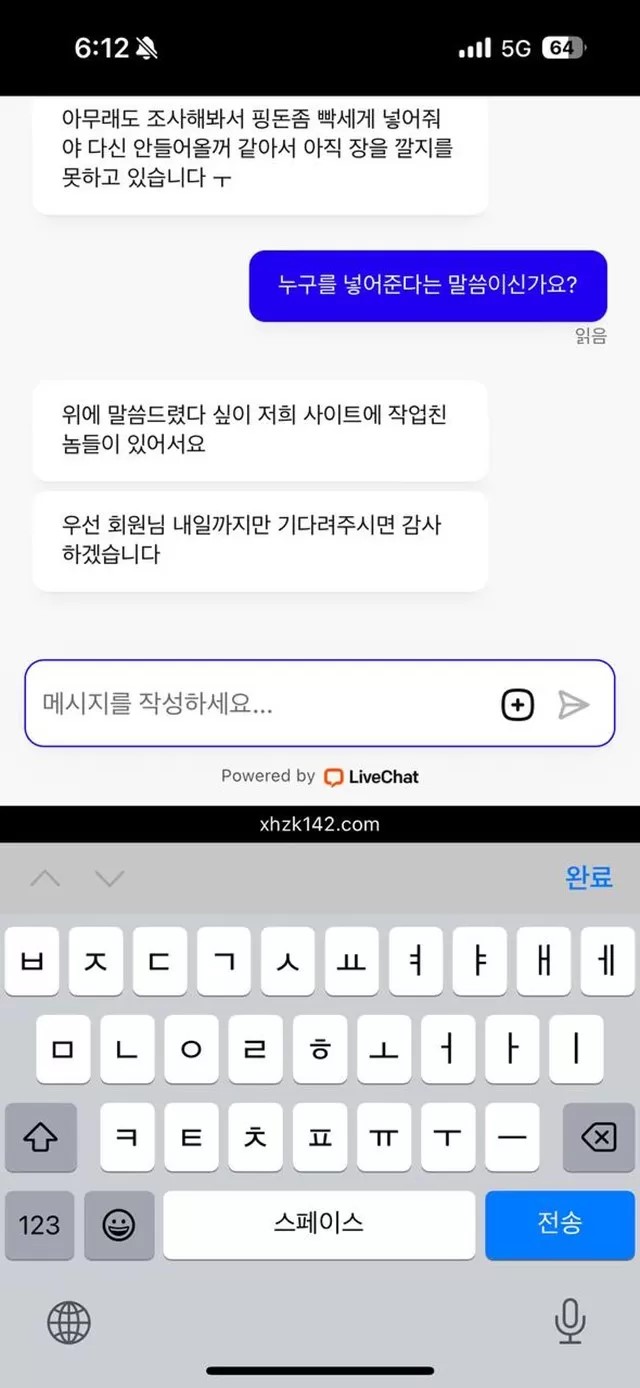Tap the 스페이스 key
The height and width of the screenshot is (1388, 640).
coord(319,1224)
